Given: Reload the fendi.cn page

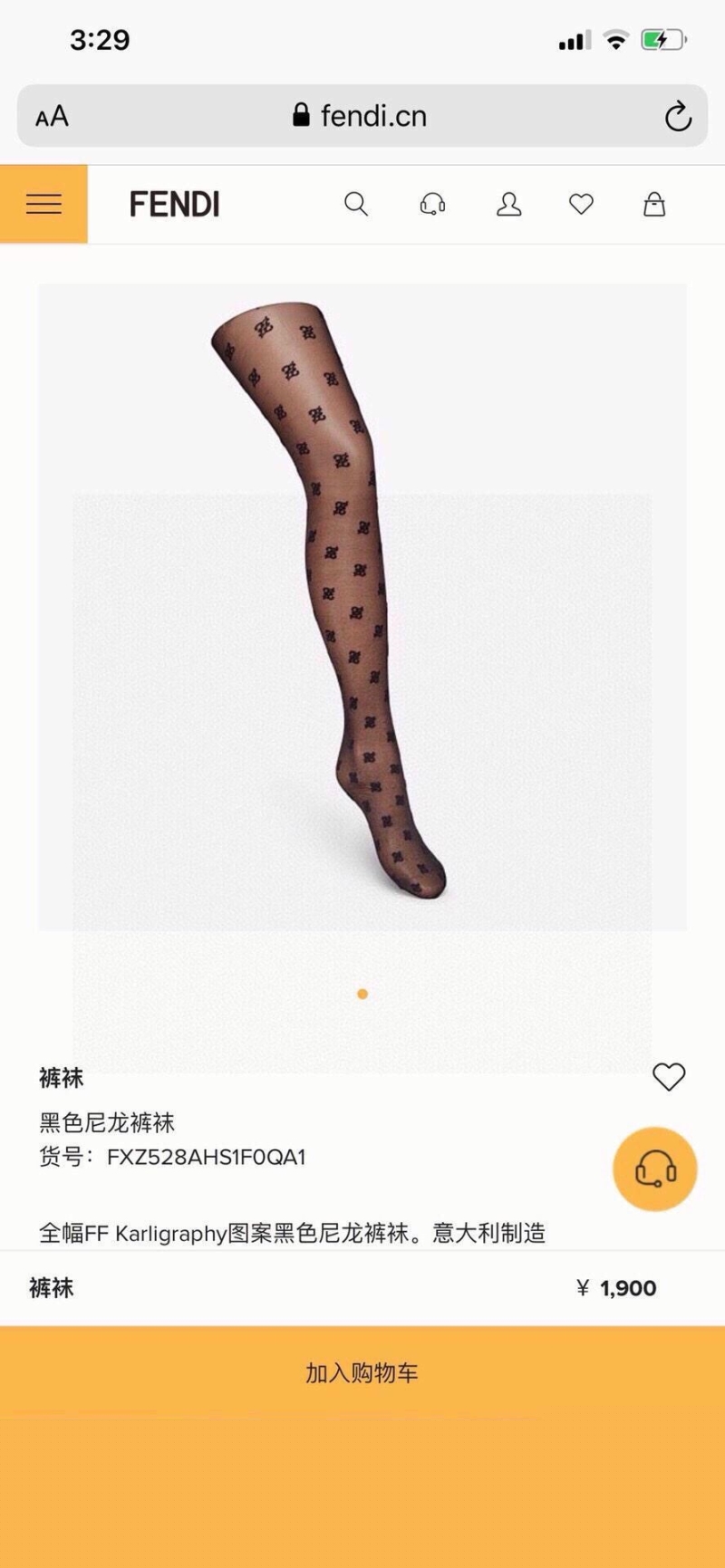Looking at the screenshot, I should 678,116.
